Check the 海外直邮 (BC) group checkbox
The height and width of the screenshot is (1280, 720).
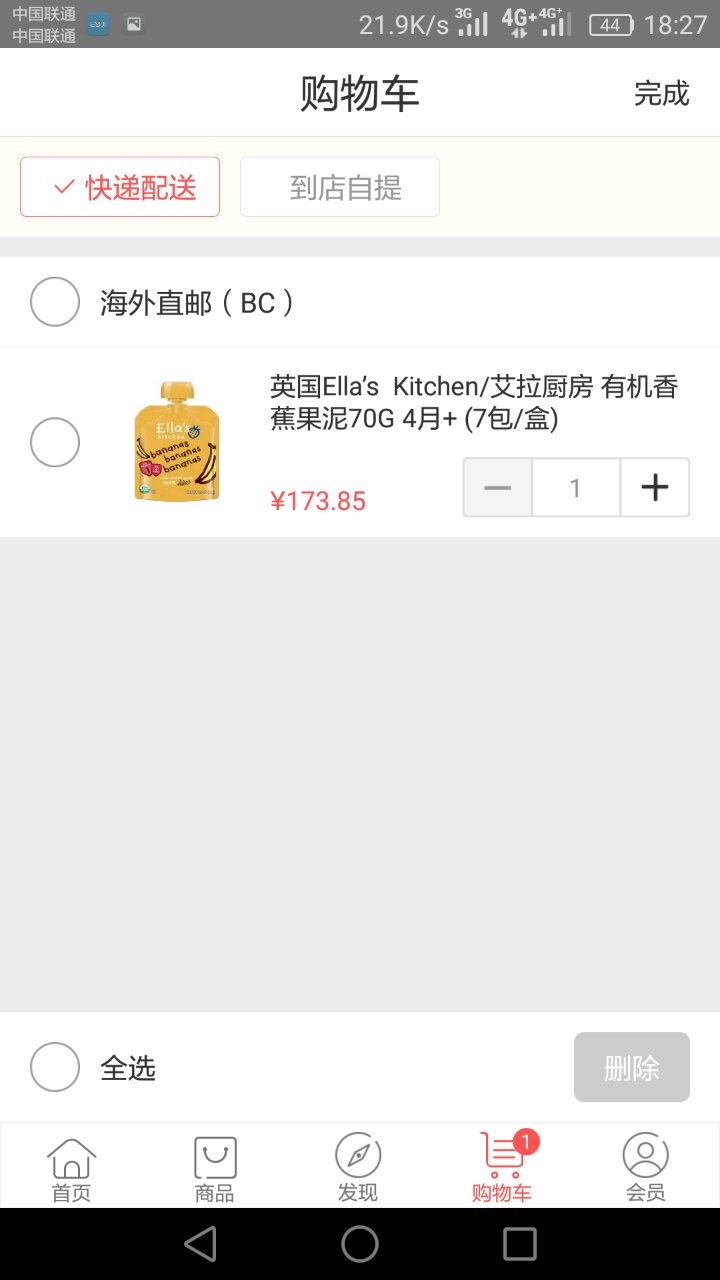[x=55, y=302]
